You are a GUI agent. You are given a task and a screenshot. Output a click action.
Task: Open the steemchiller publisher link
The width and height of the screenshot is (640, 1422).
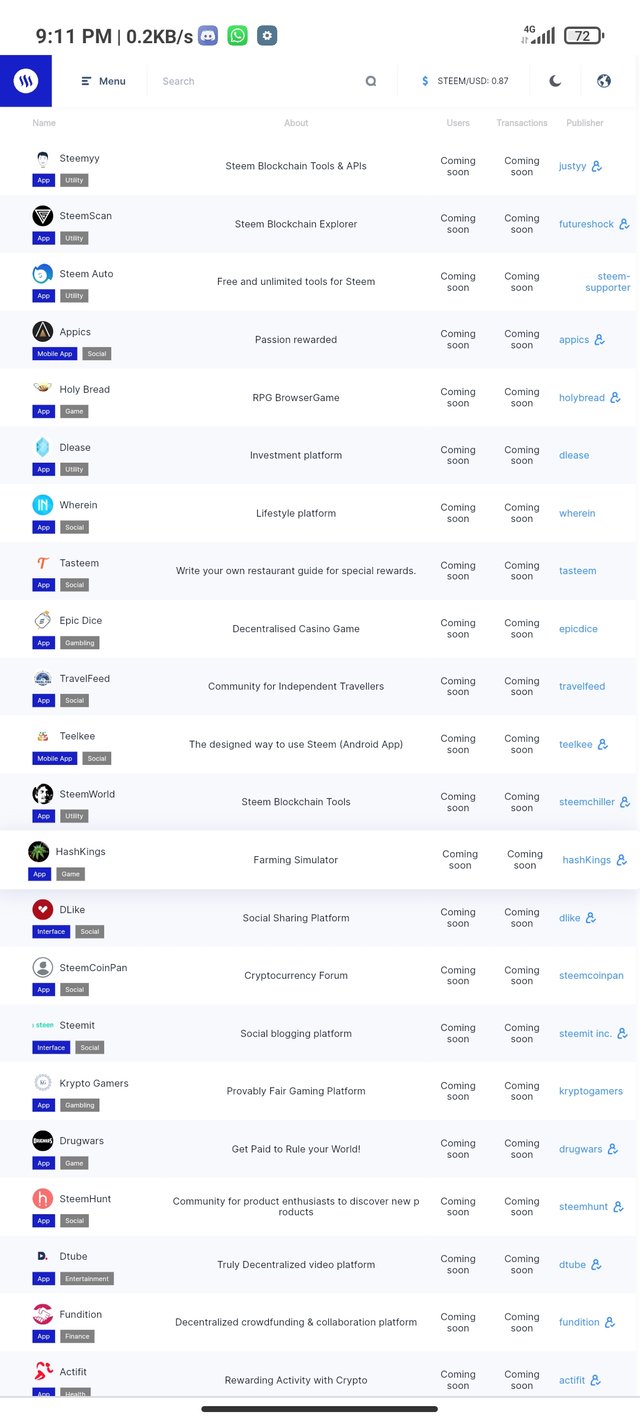tap(587, 802)
